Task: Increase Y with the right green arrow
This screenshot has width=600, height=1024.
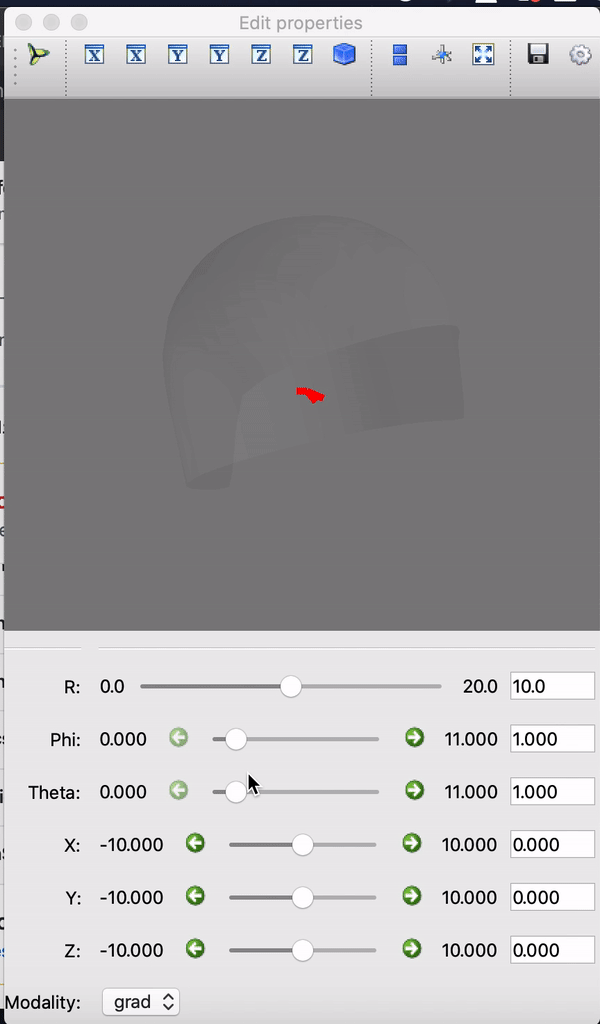Action: click(x=412, y=896)
